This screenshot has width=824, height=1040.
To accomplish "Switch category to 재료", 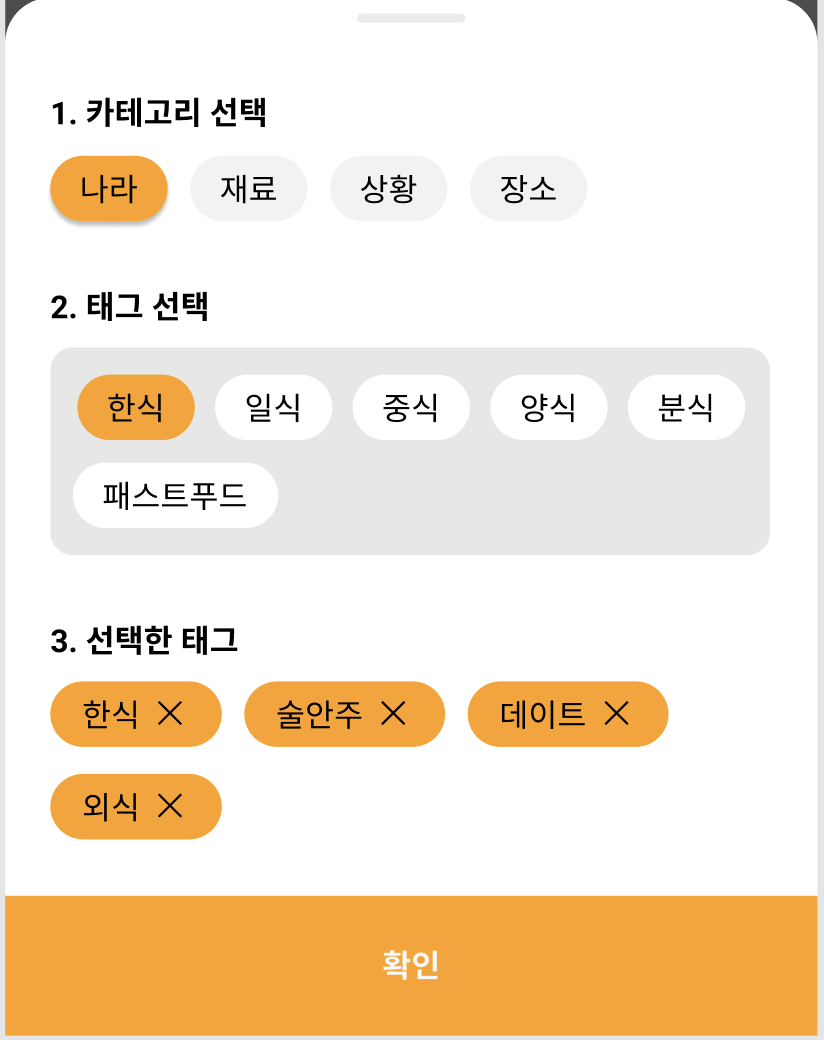I will coord(248,188).
